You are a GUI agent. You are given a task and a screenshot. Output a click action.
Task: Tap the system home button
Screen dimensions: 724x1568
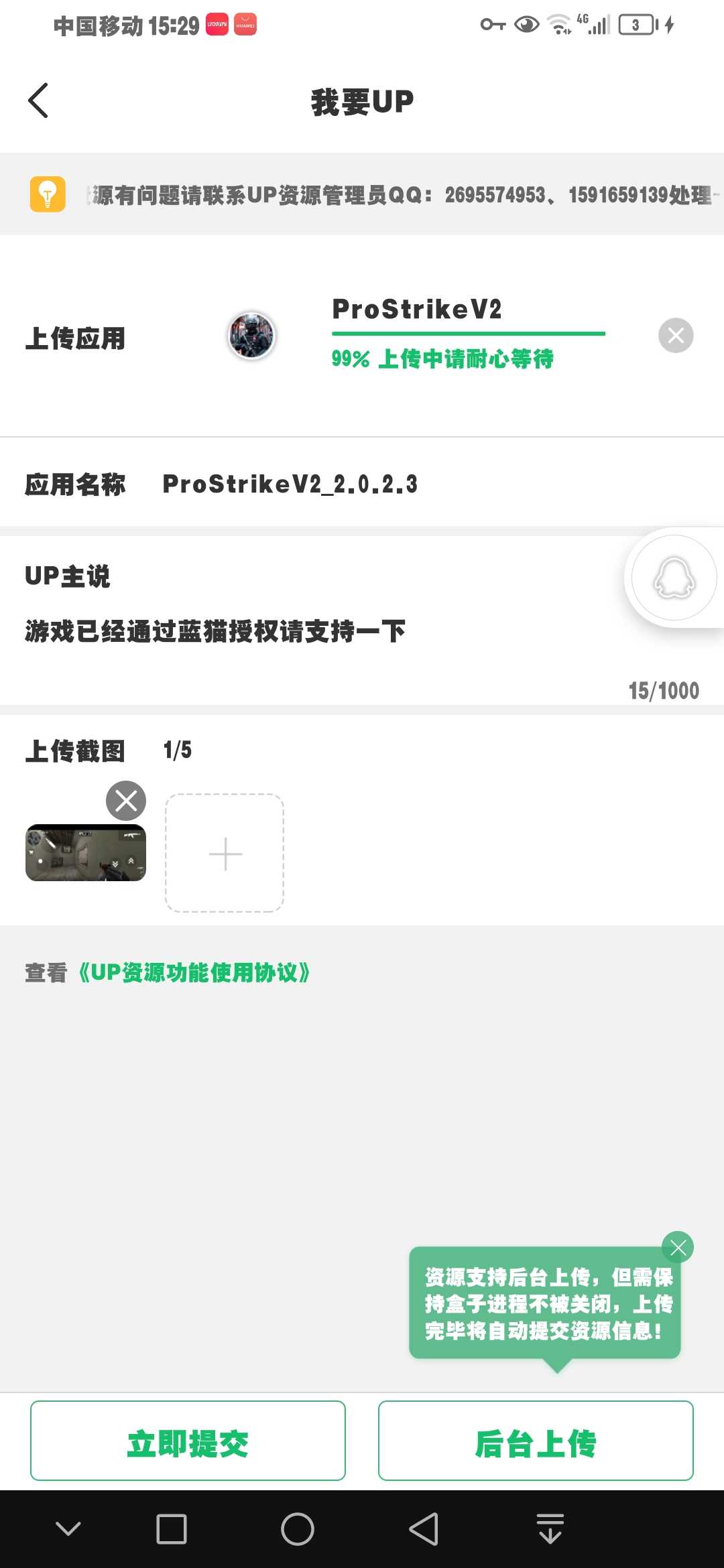click(x=297, y=1529)
